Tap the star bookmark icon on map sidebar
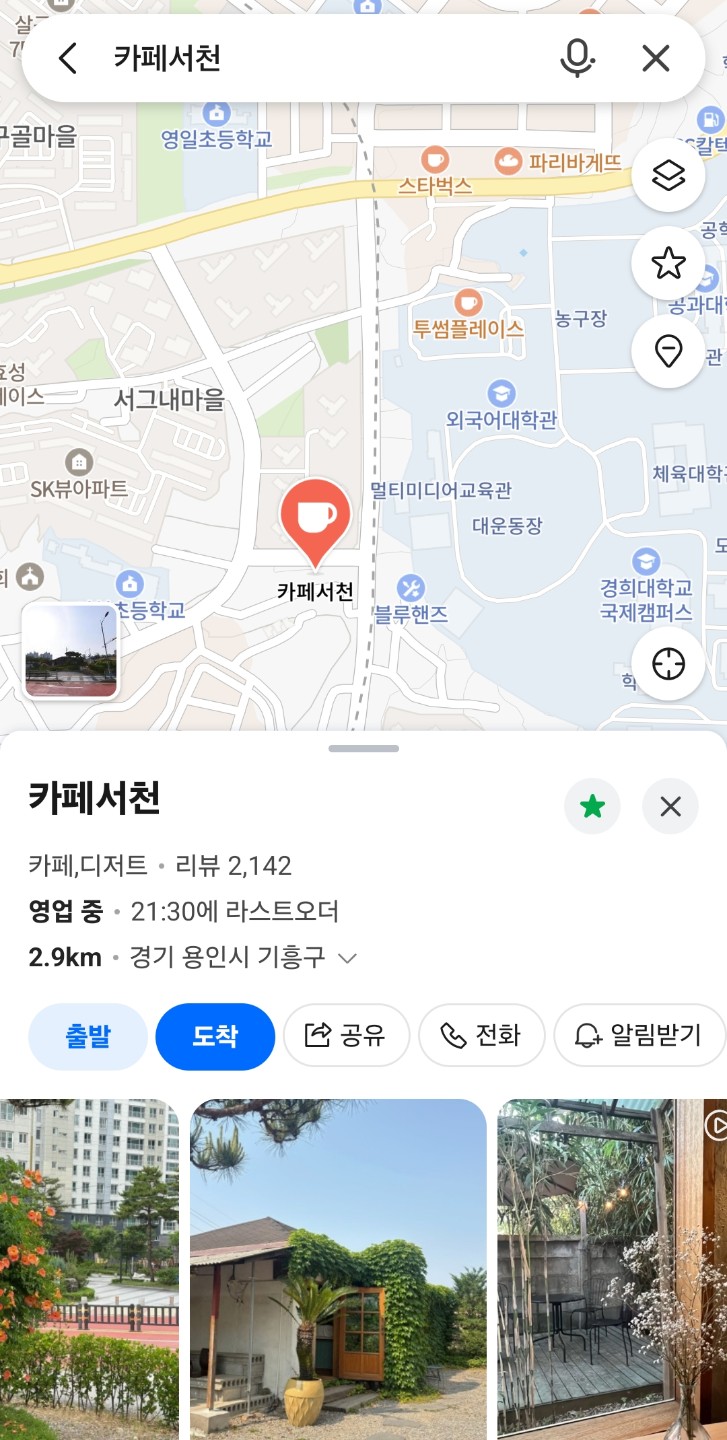Image resolution: width=727 pixels, height=1440 pixels. click(668, 263)
